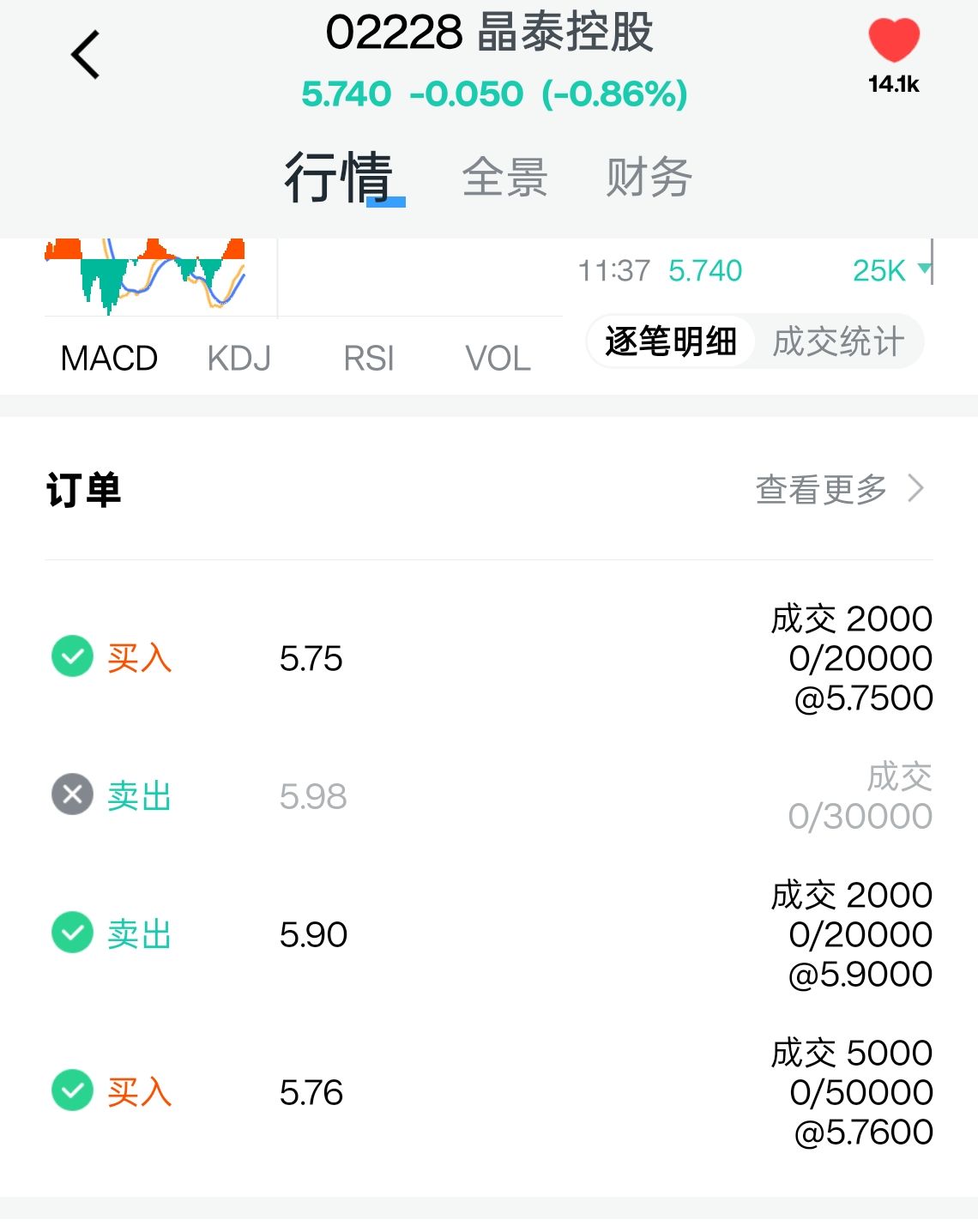
Task: Switch to 成交统计 segment
Action: coord(838,341)
